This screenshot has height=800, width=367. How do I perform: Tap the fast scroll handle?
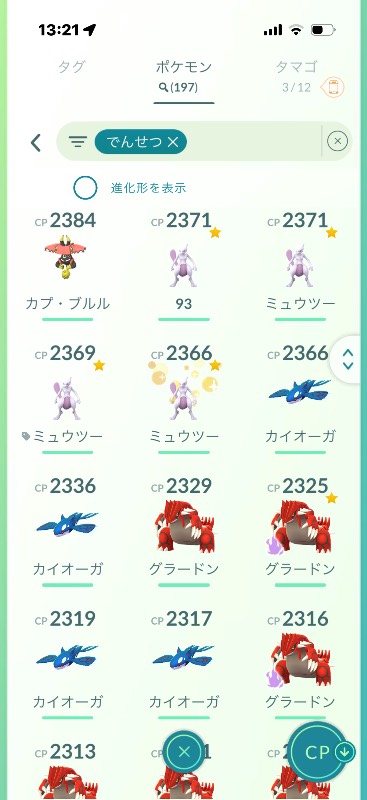coord(348,359)
